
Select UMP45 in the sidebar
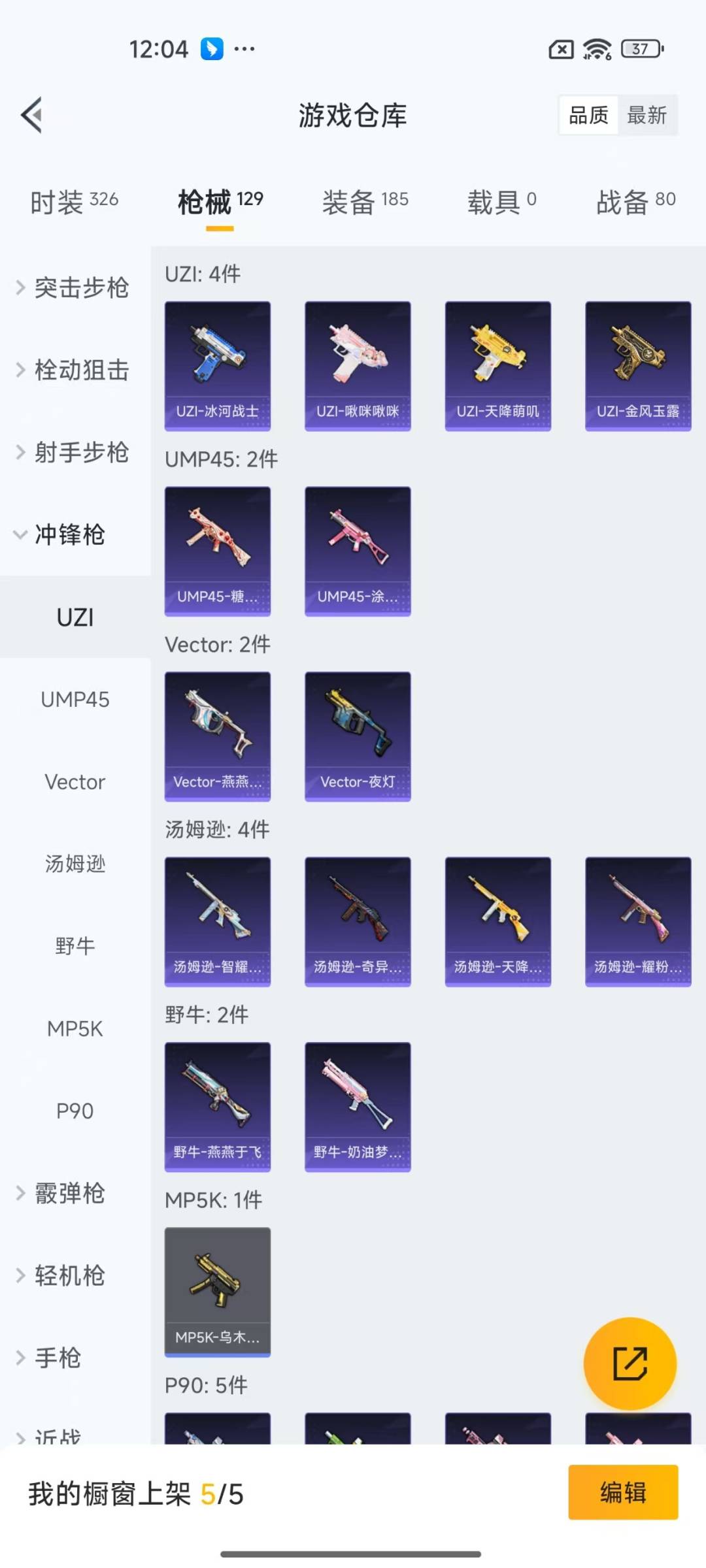pyautogui.click(x=75, y=700)
